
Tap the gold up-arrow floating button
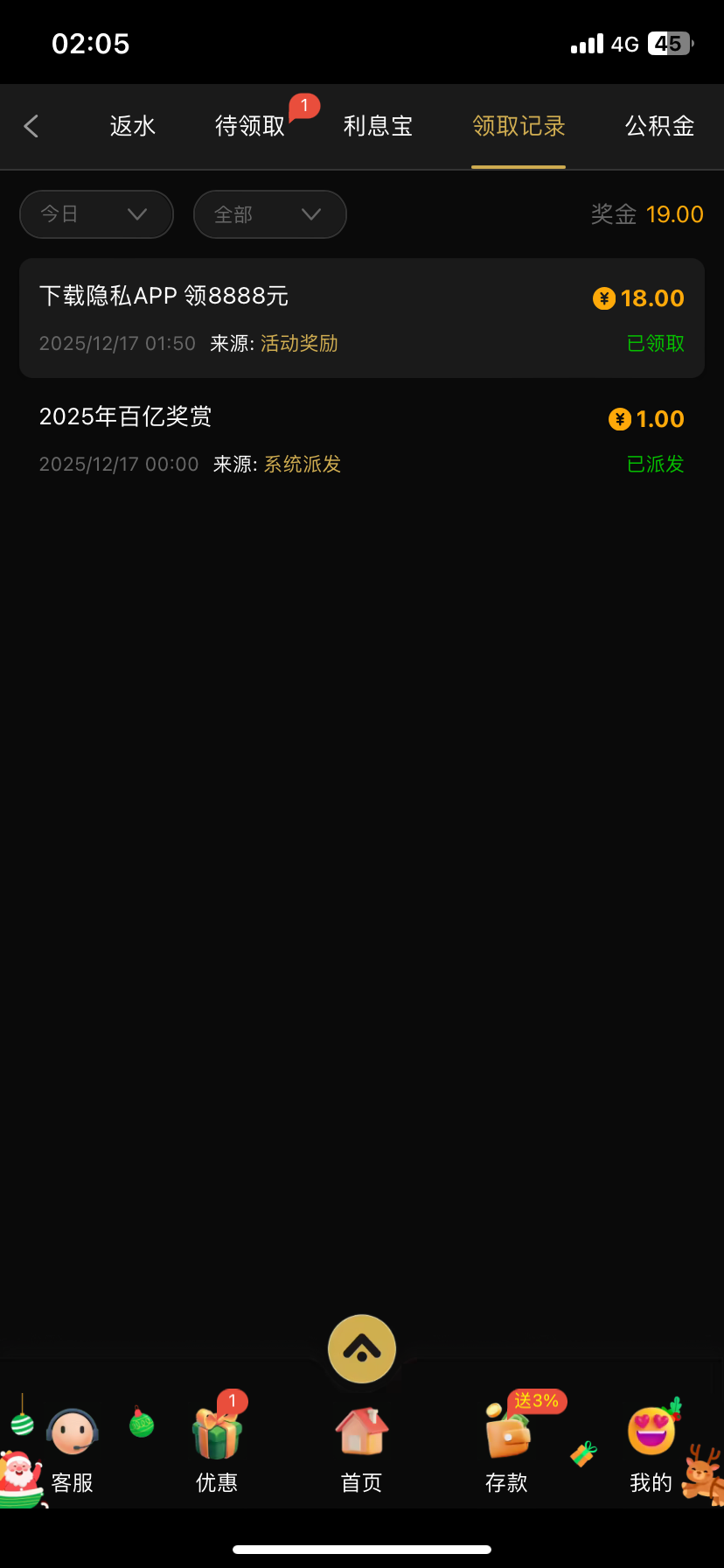coord(362,1348)
